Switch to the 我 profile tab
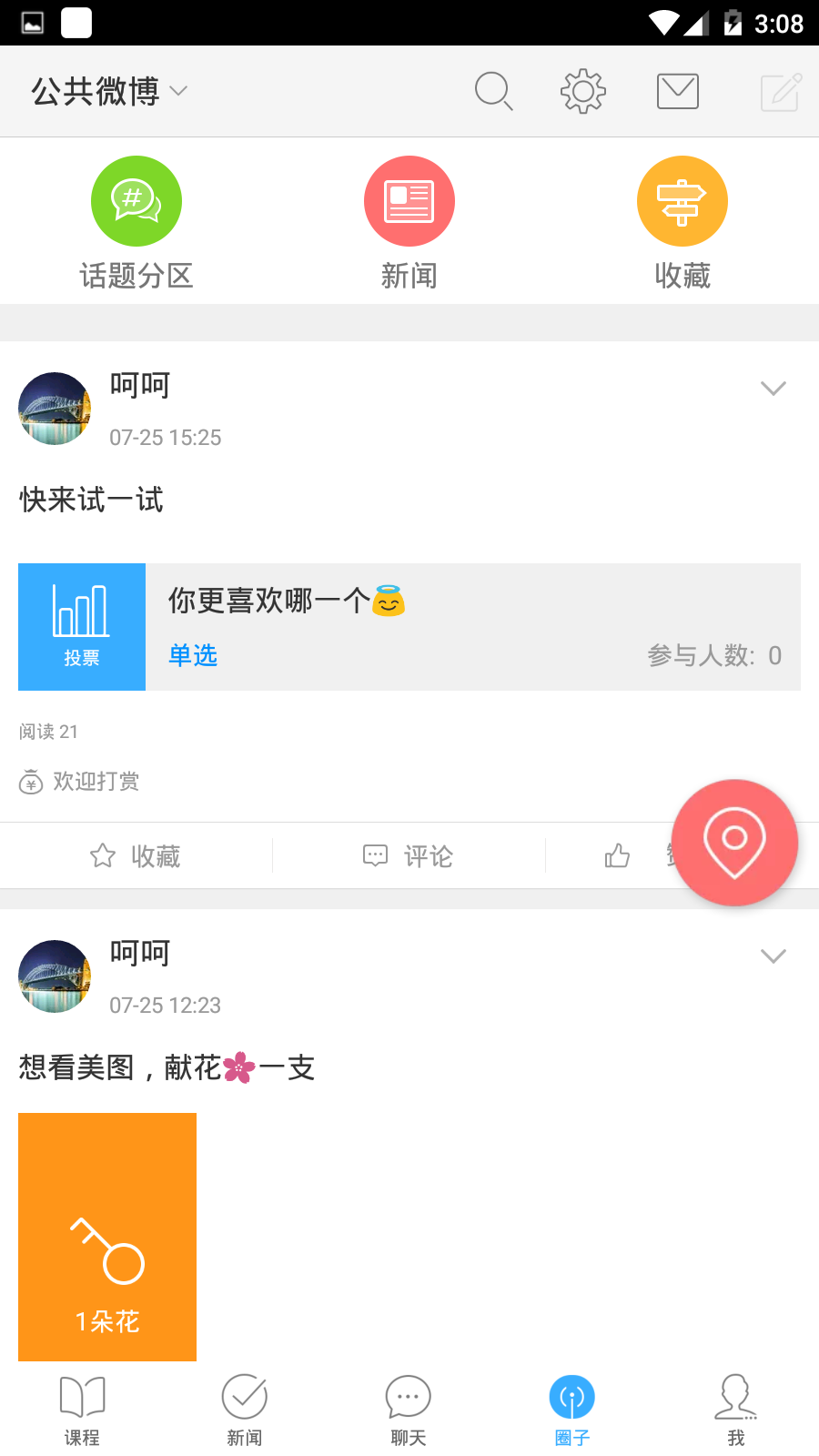Viewport: 819px width, 1456px height. click(x=735, y=1406)
